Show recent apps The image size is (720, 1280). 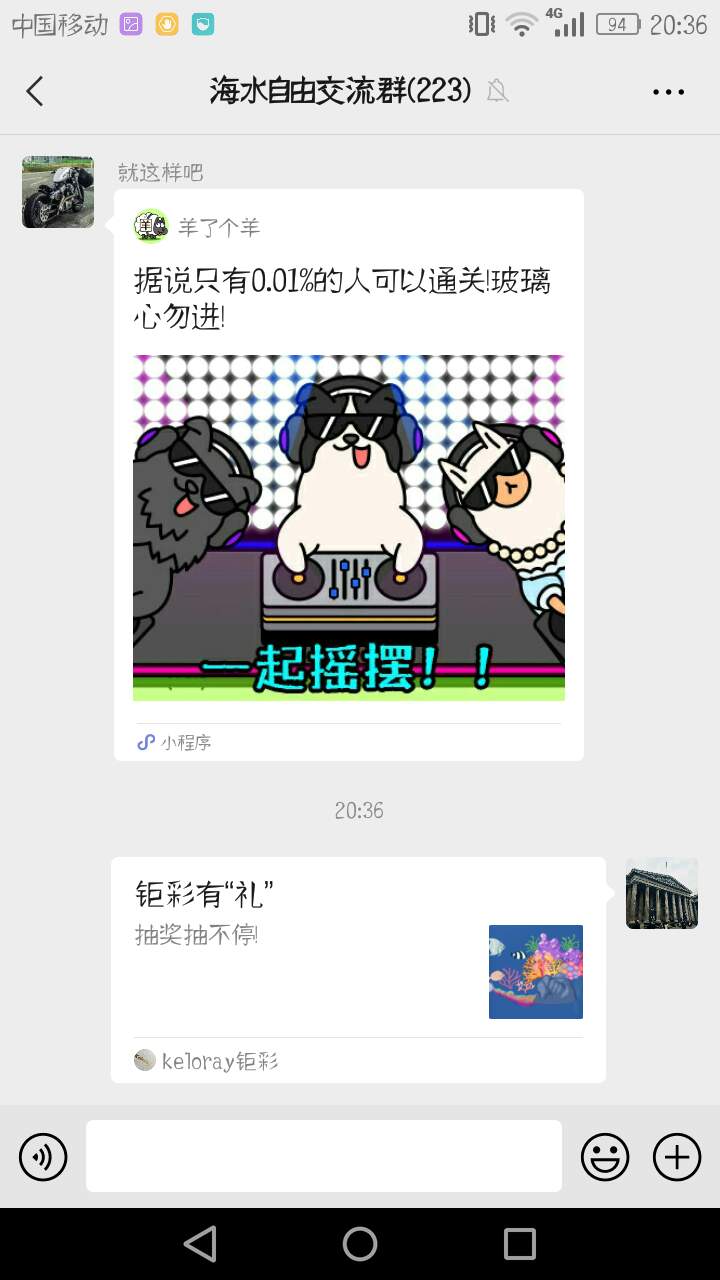[519, 1244]
